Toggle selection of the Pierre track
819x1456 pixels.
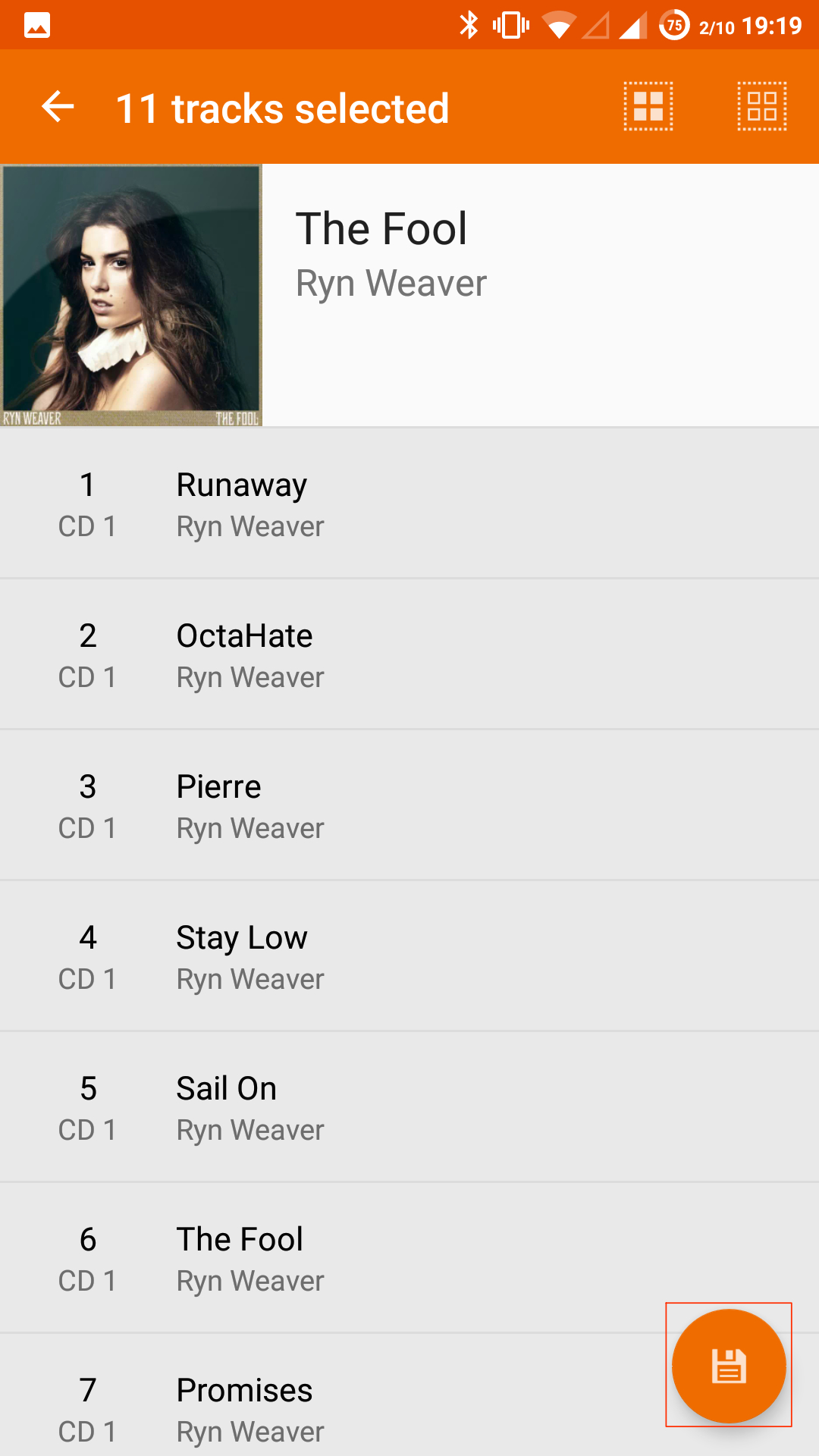409,805
